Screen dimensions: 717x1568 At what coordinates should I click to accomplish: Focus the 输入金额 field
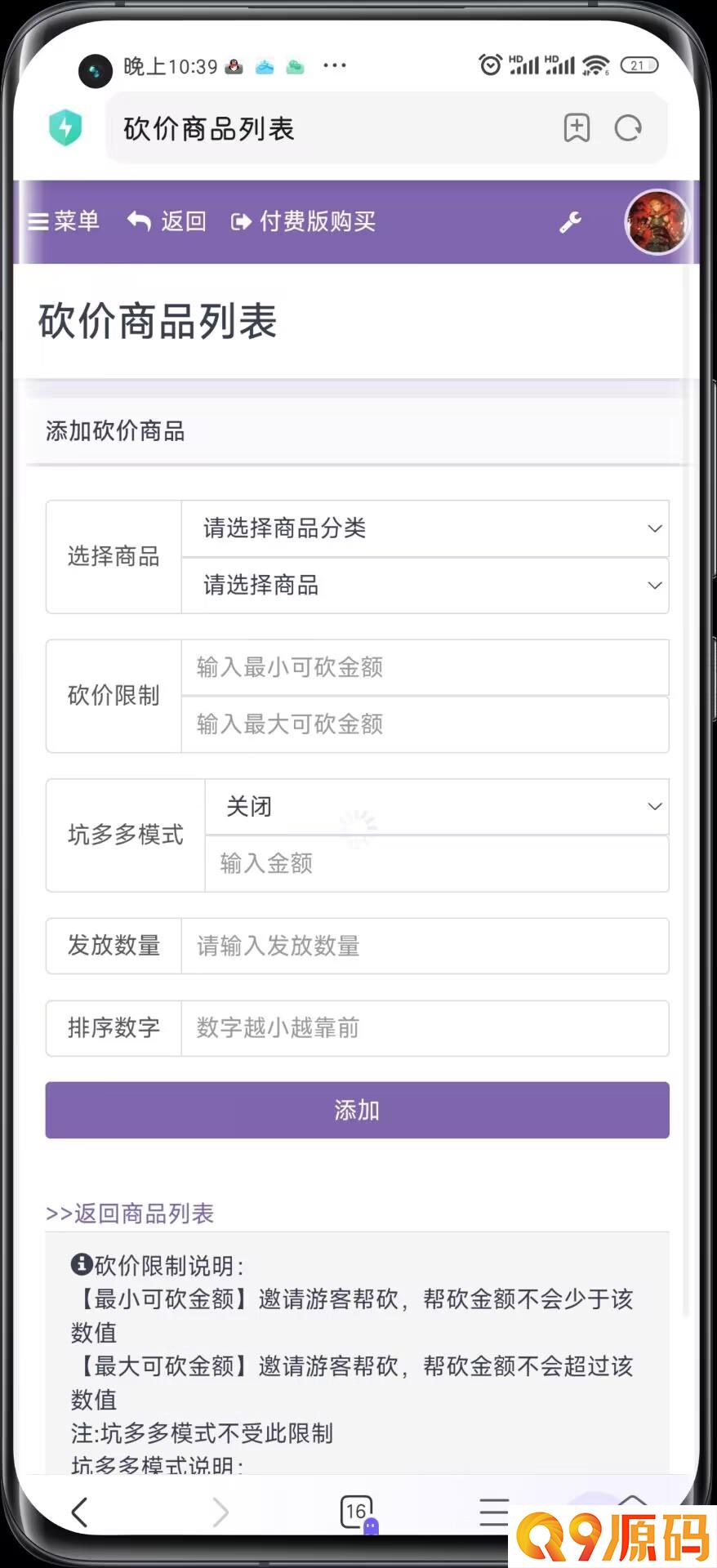tap(437, 863)
